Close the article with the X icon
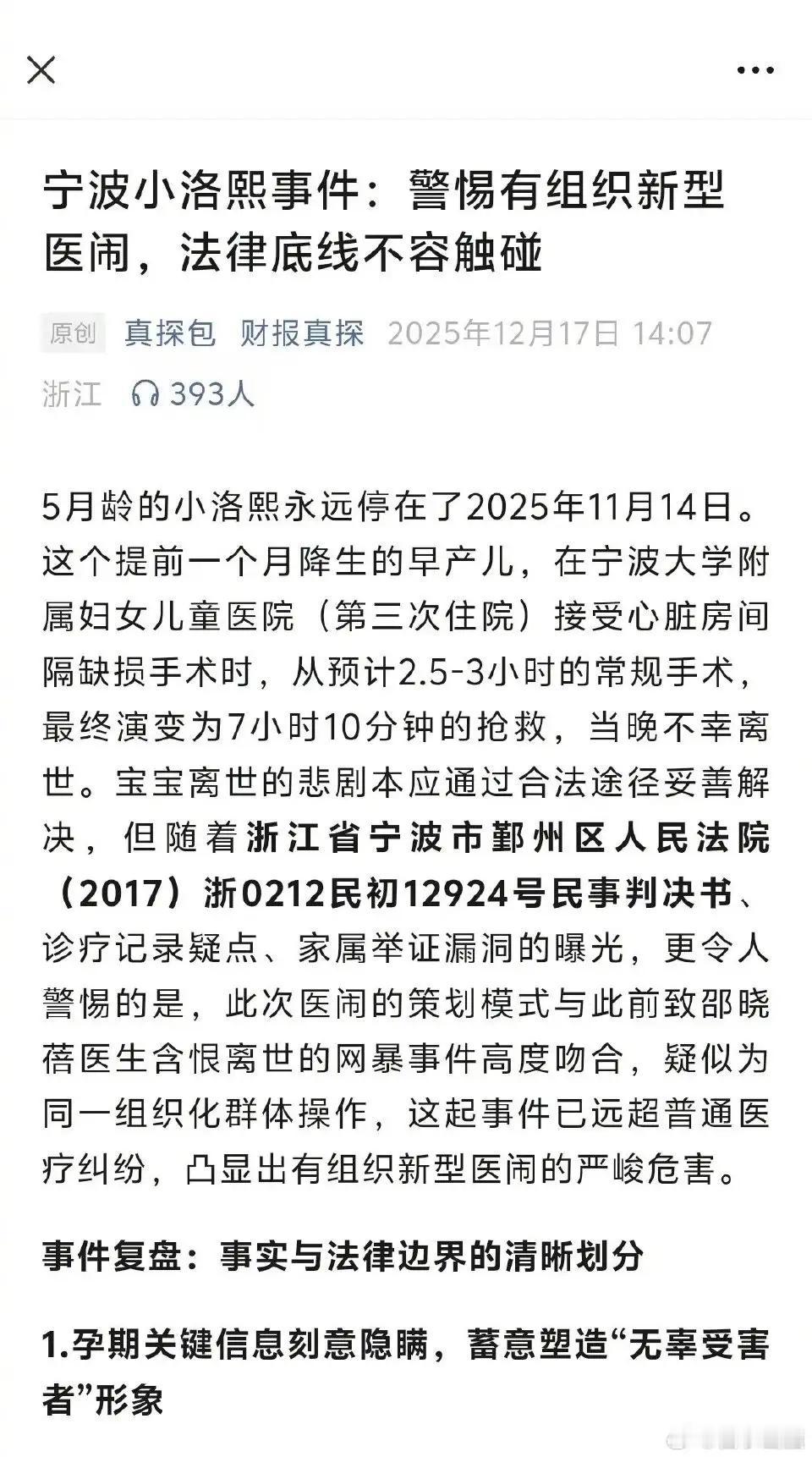This screenshot has height=1457, width=812. [41, 71]
